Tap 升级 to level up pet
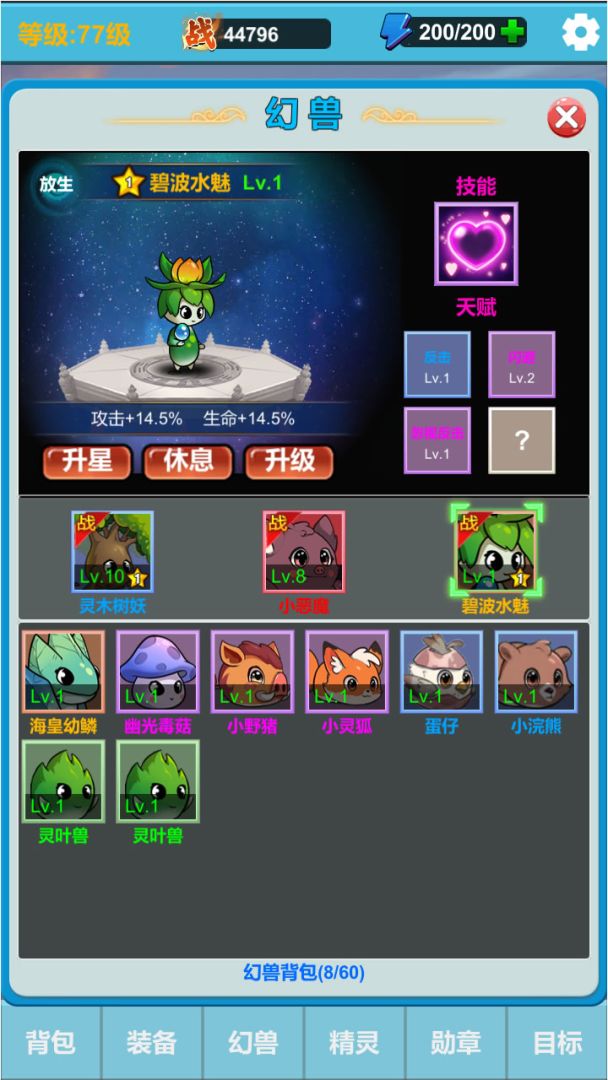This screenshot has height=1080, width=608. pos(289,461)
